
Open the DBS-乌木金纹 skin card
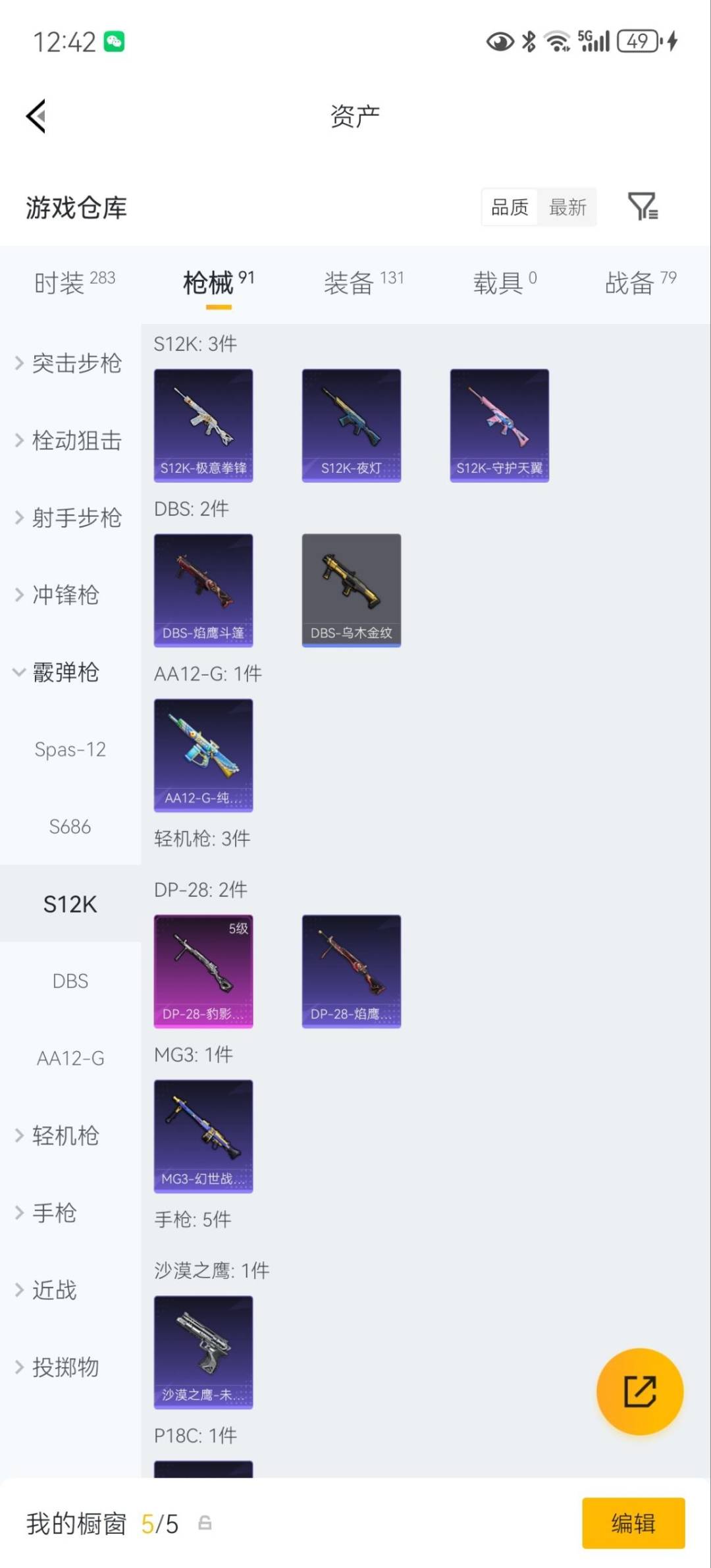pyautogui.click(x=351, y=589)
